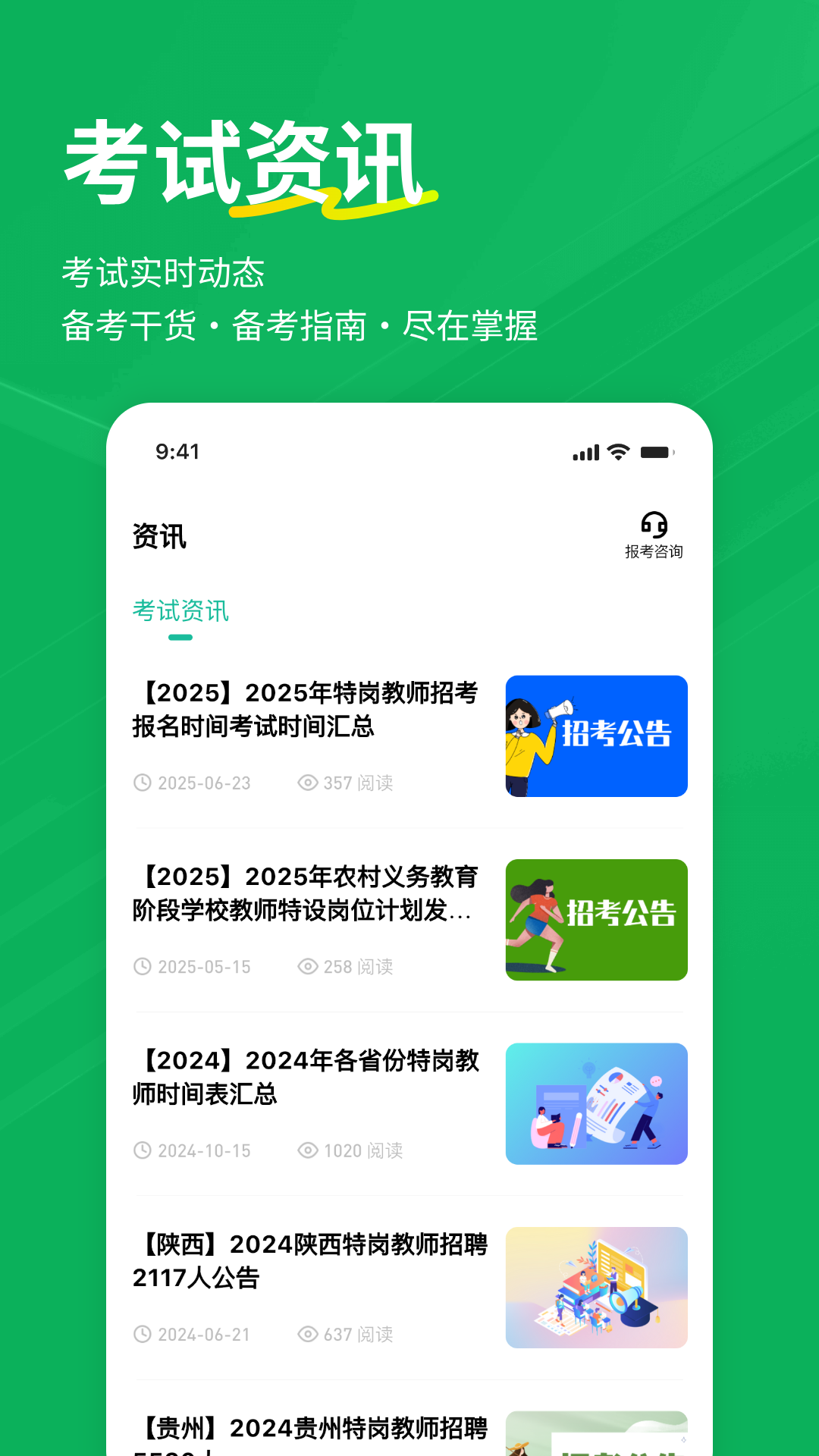The height and width of the screenshot is (1456, 819).
Task: Click the battery indicator in the status bar
Action: click(658, 452)
